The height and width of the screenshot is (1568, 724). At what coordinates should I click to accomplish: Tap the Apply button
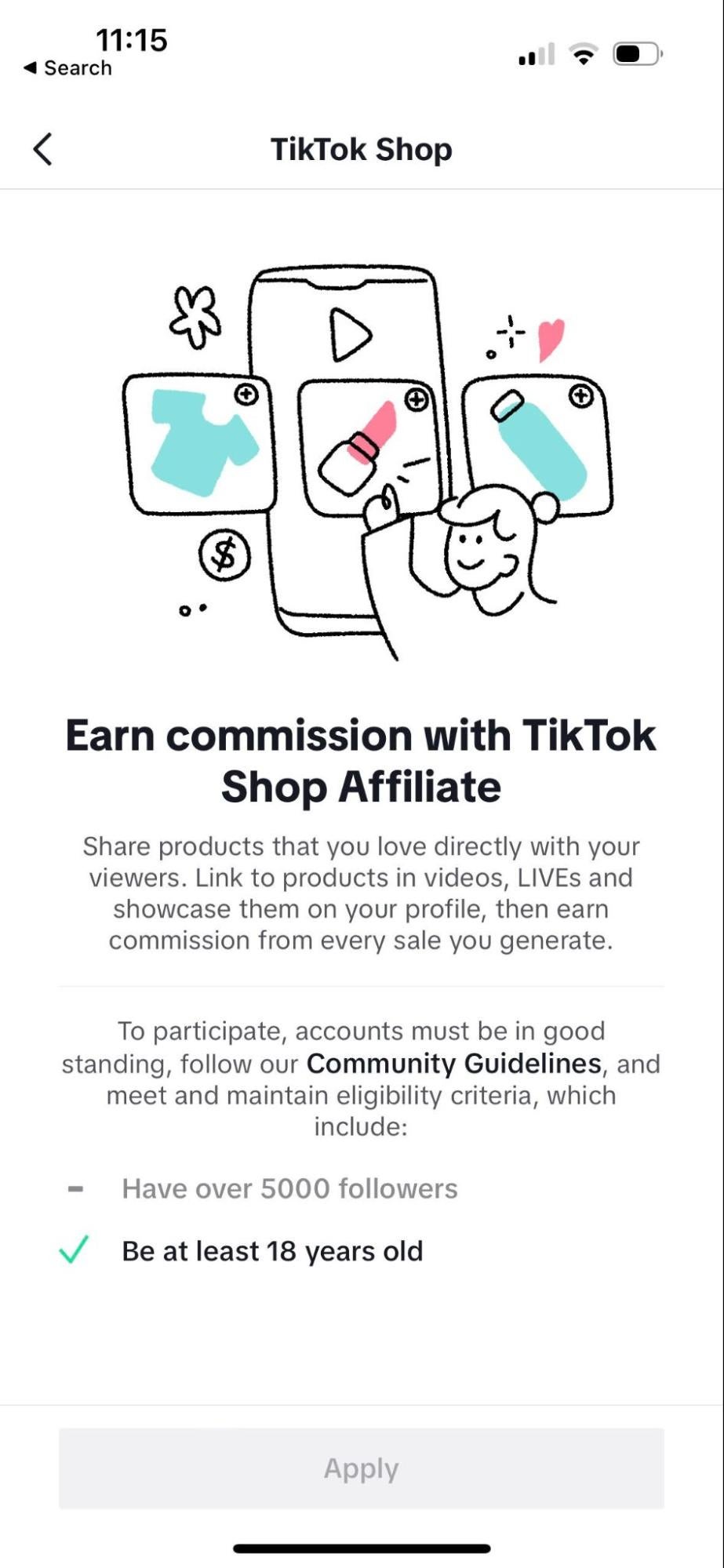362,1468
